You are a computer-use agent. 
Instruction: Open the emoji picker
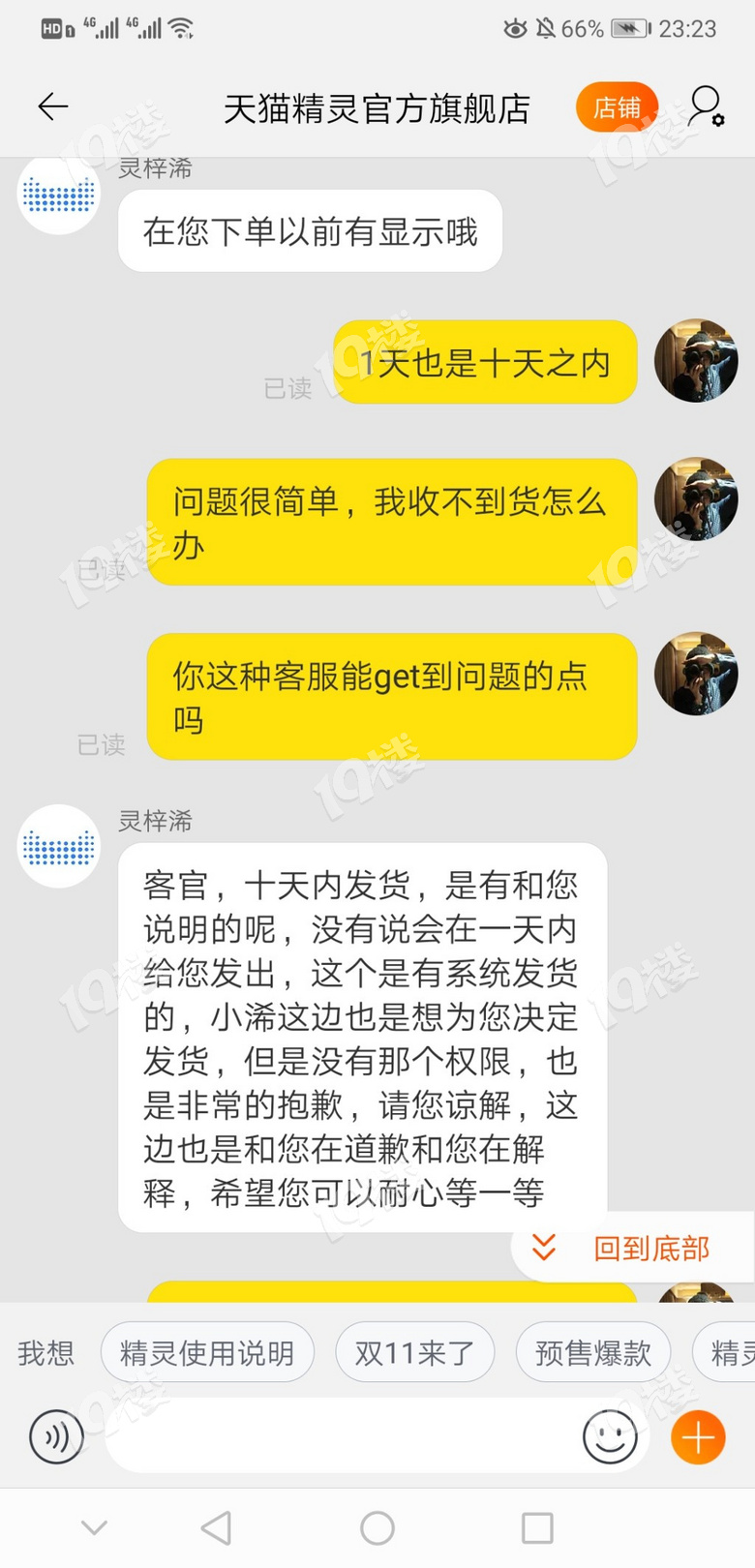[610, 1437]
